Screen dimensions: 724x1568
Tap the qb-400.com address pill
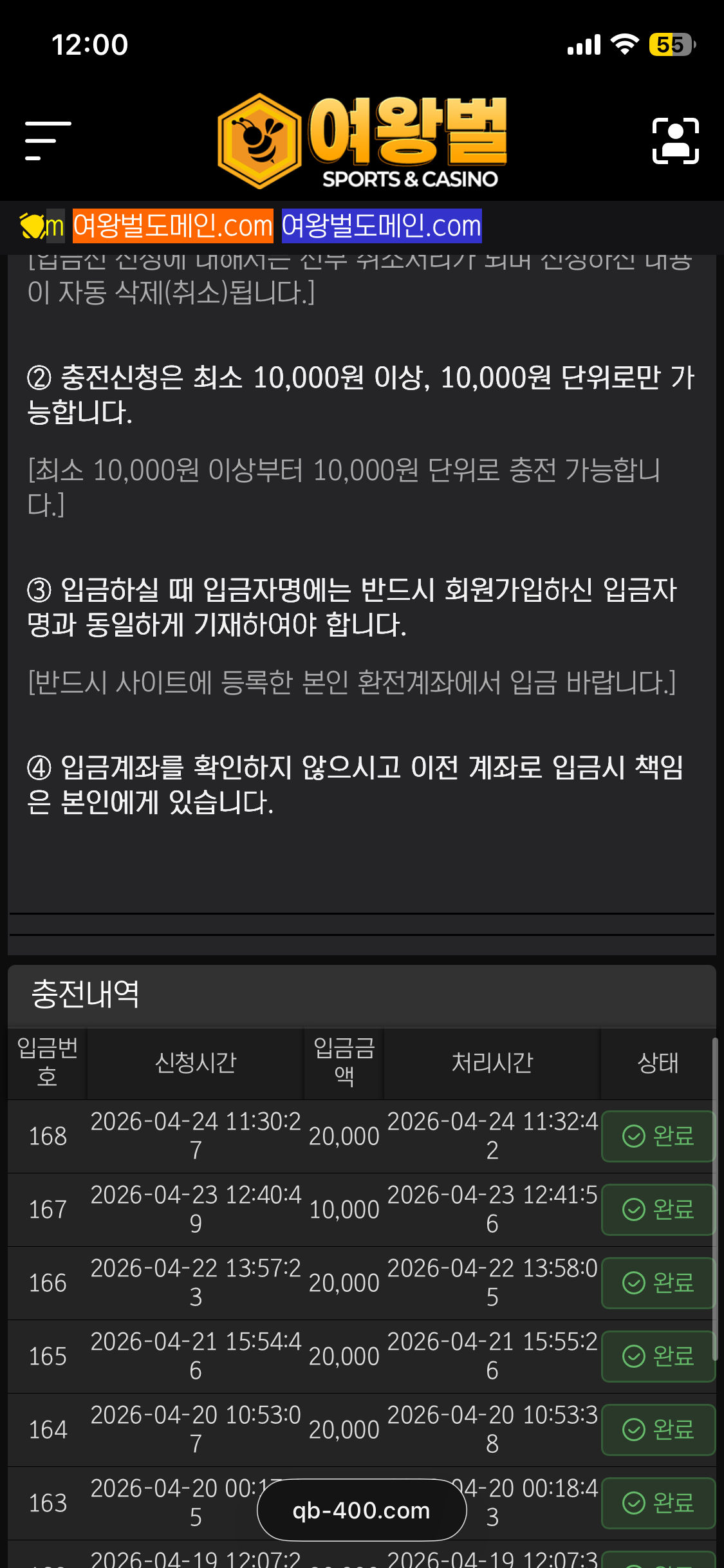pyautogui.click(x=362, y=1510)
